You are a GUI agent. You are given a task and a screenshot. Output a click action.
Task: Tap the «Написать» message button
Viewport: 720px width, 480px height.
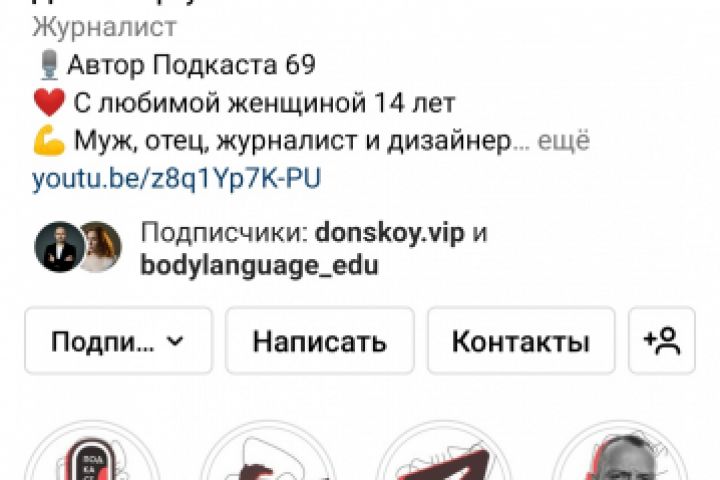pos(319,341)
